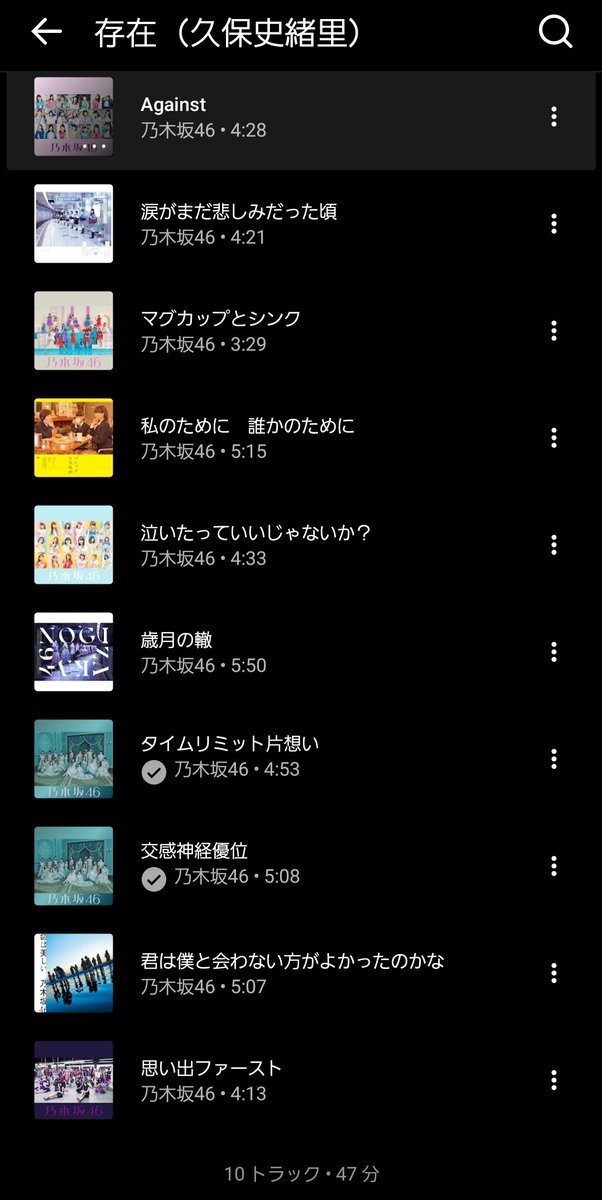This screenshot has height=1200, width=602.
Task: Show options for タイムリミット片想い
Action: [x=553, y=759]
